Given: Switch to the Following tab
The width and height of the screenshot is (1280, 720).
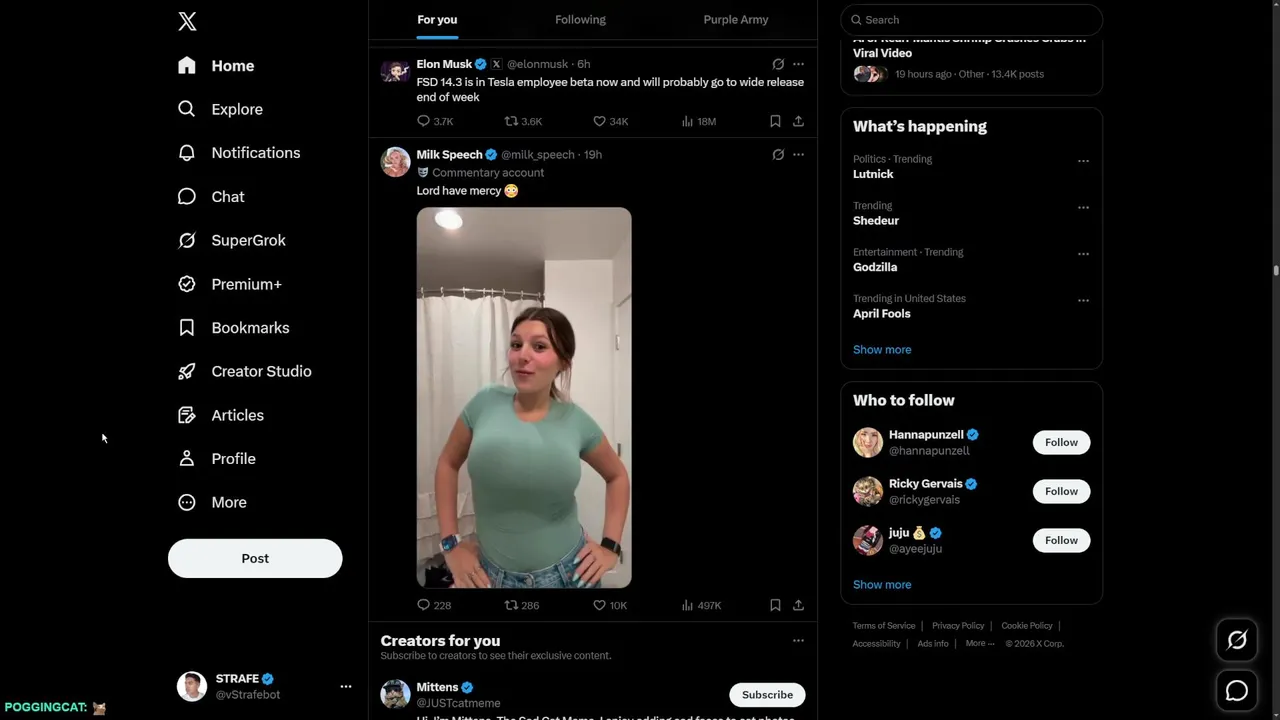Looking at the screenshot, I should 580,19.
